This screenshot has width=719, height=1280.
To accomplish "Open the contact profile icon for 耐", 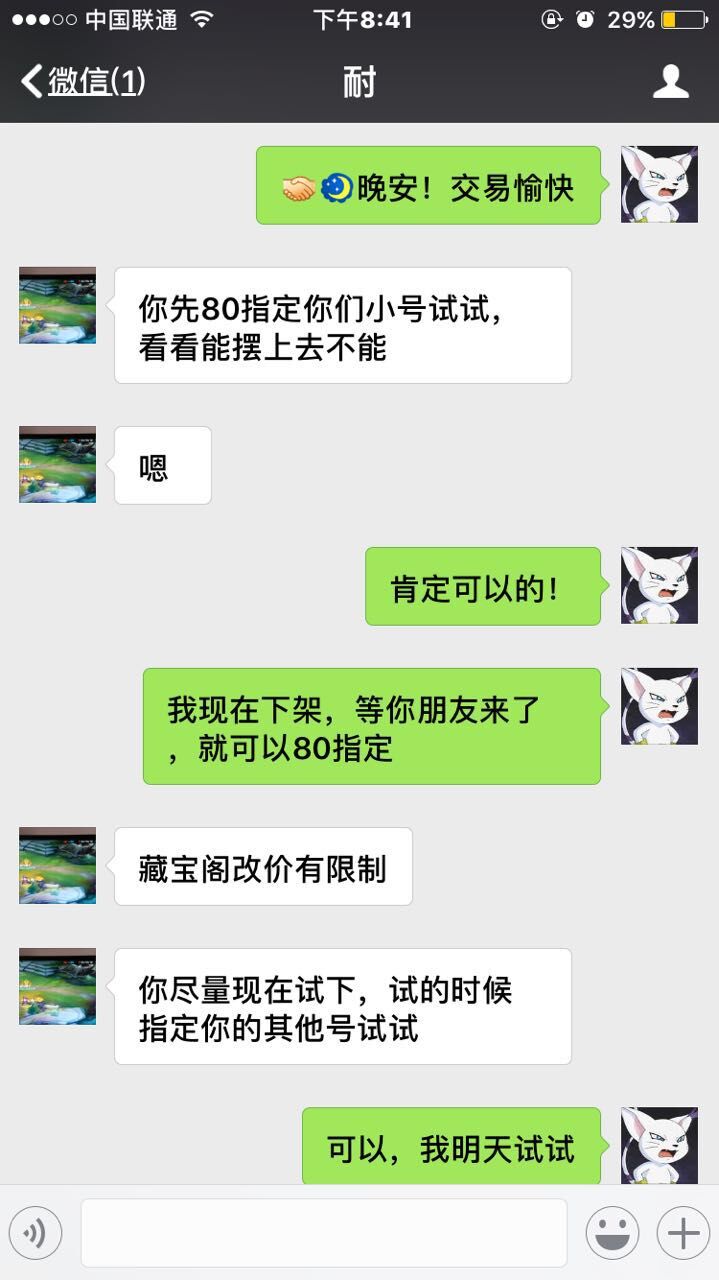I will [670, 81].
